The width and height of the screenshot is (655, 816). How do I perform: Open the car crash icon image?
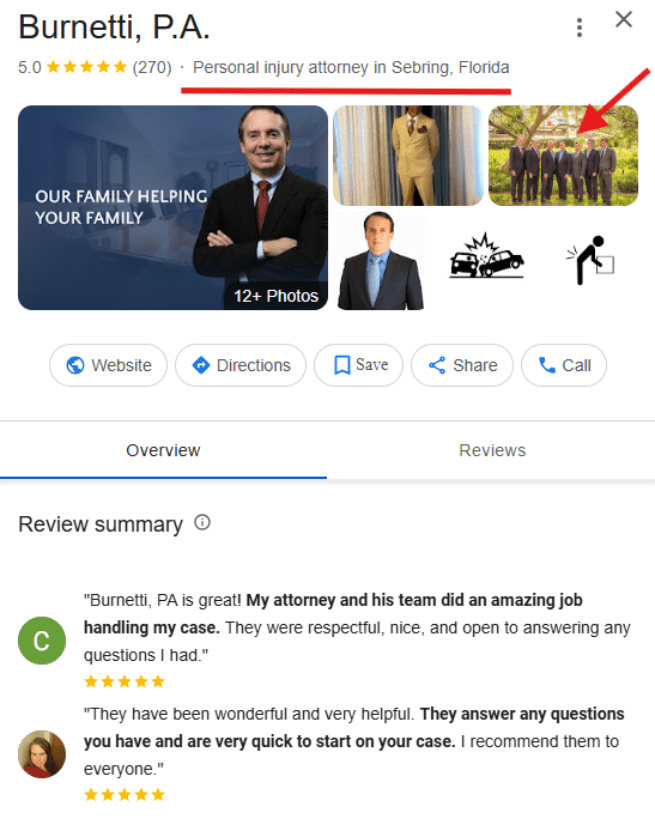pyautogui.click(x=486, y=258)
